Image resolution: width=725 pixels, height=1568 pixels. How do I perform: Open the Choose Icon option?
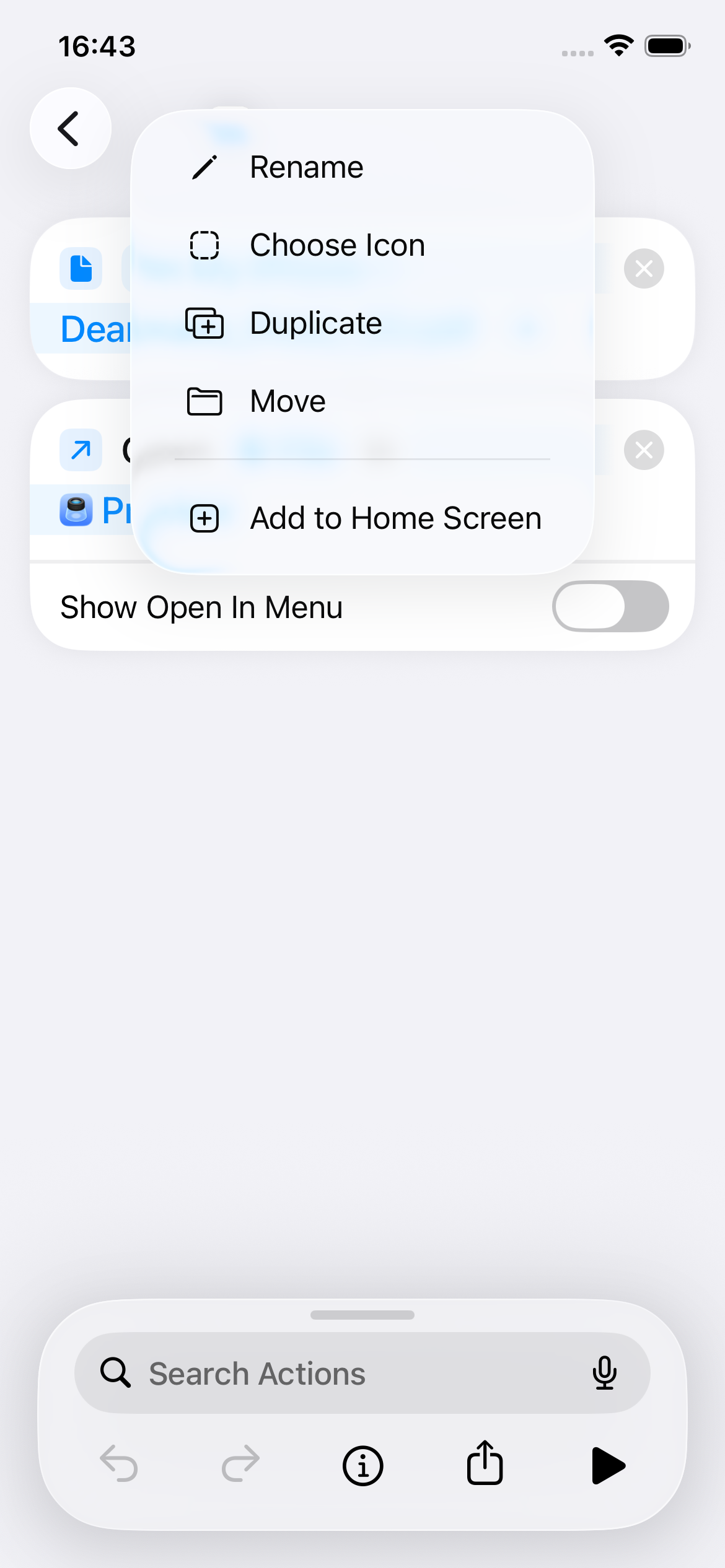click(362, 245)
